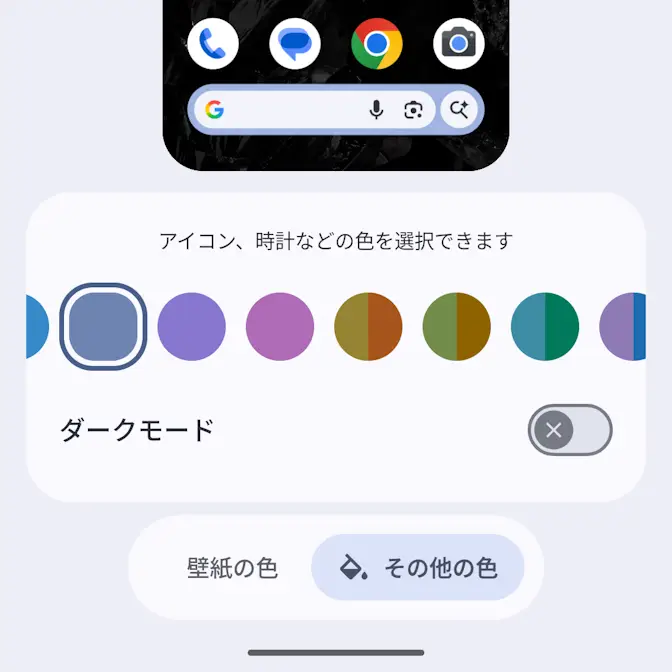672x672 pixels.
Task: Tap the currently selected blue-gray swatch
Action: click(104, 327)
